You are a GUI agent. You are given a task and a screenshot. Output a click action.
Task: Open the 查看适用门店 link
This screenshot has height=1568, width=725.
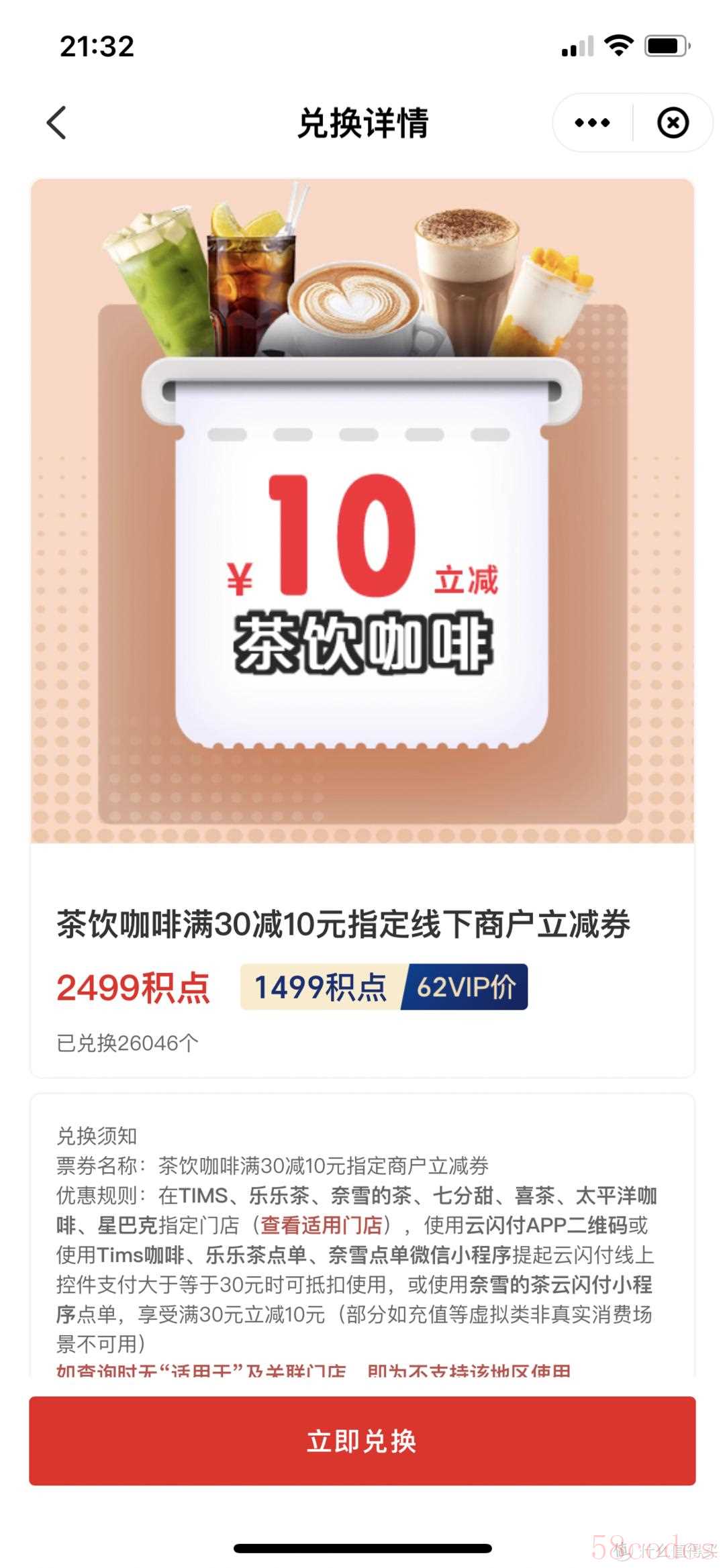[x=322, y=1226]
